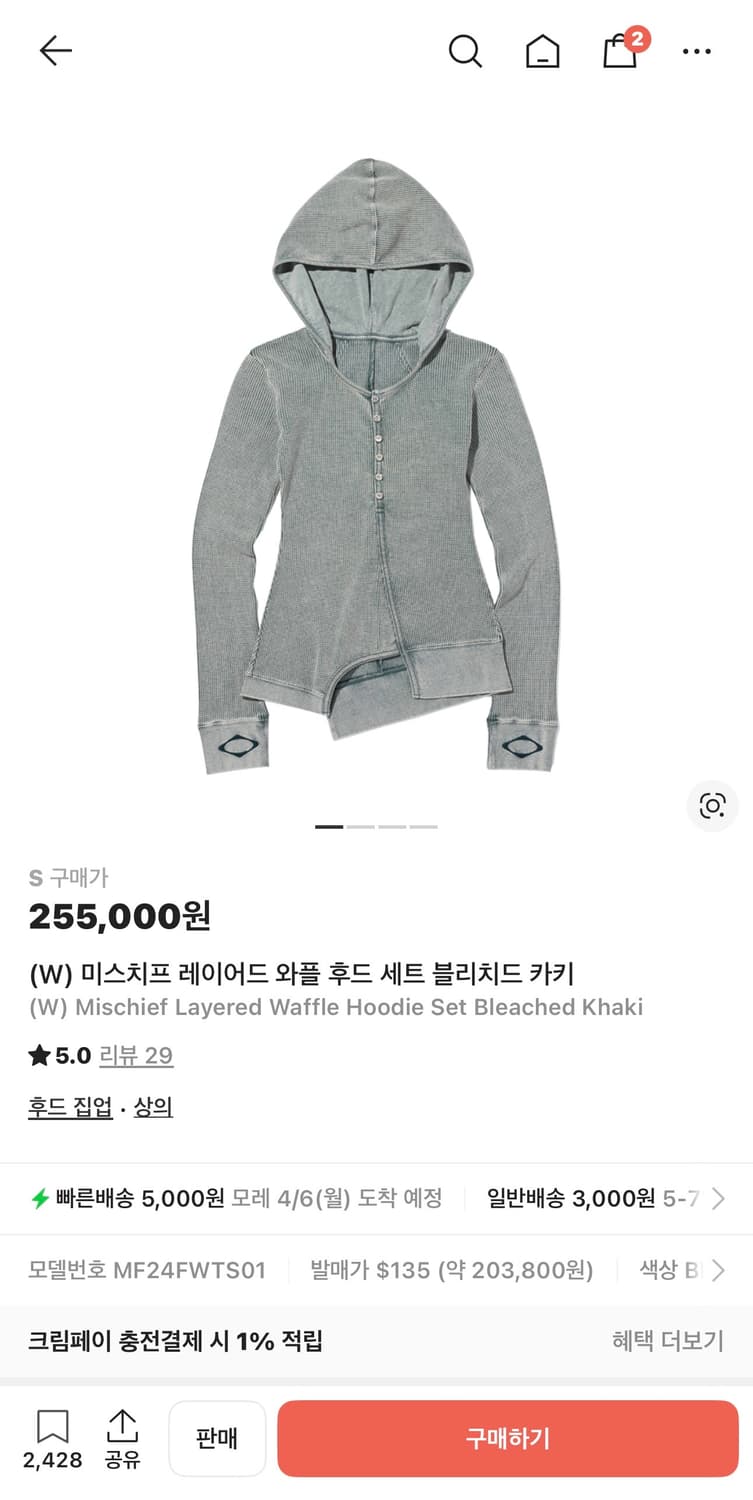Open the 상의 category link
Image resolution: width=753 pixels, height=1500 pixels.
tap(152, 1108)
